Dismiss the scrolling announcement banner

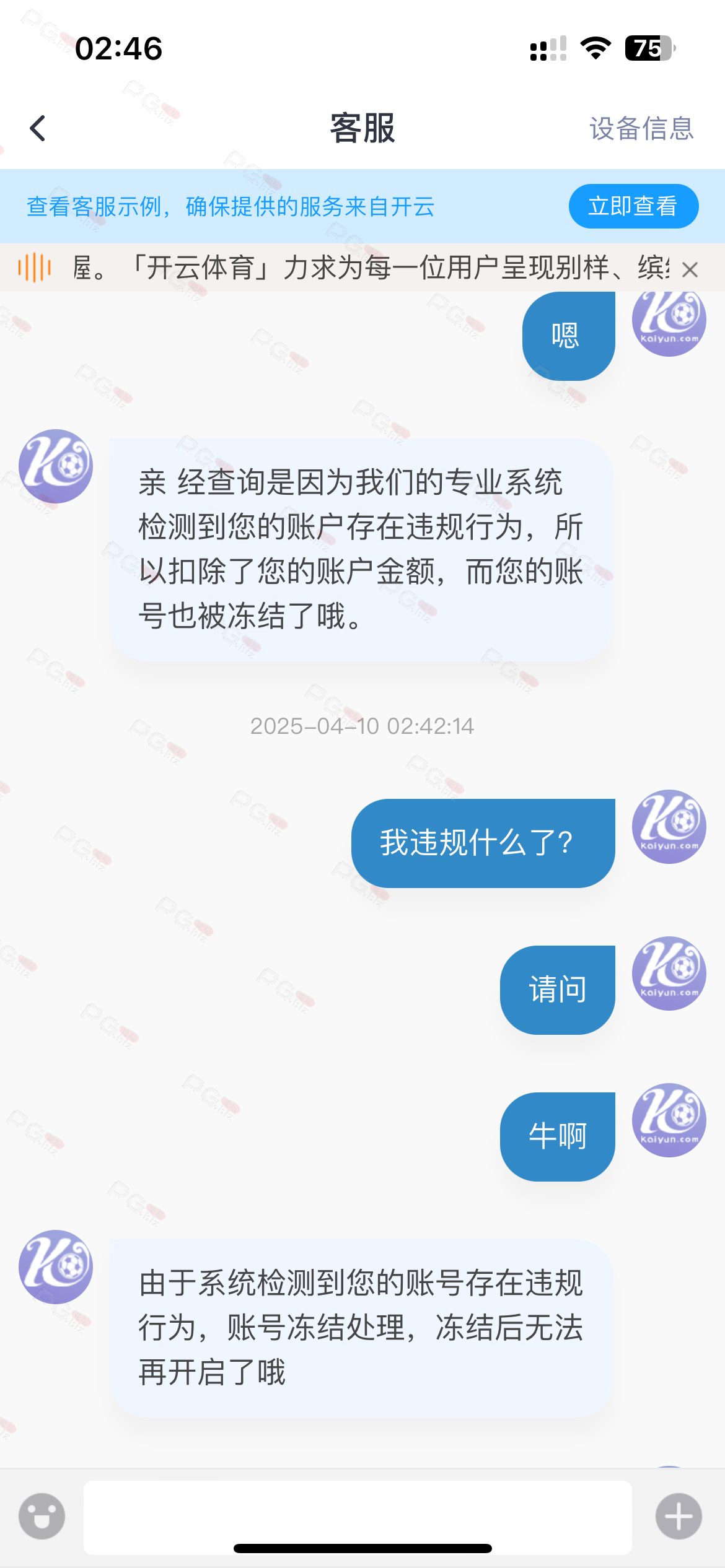[690, 269]
